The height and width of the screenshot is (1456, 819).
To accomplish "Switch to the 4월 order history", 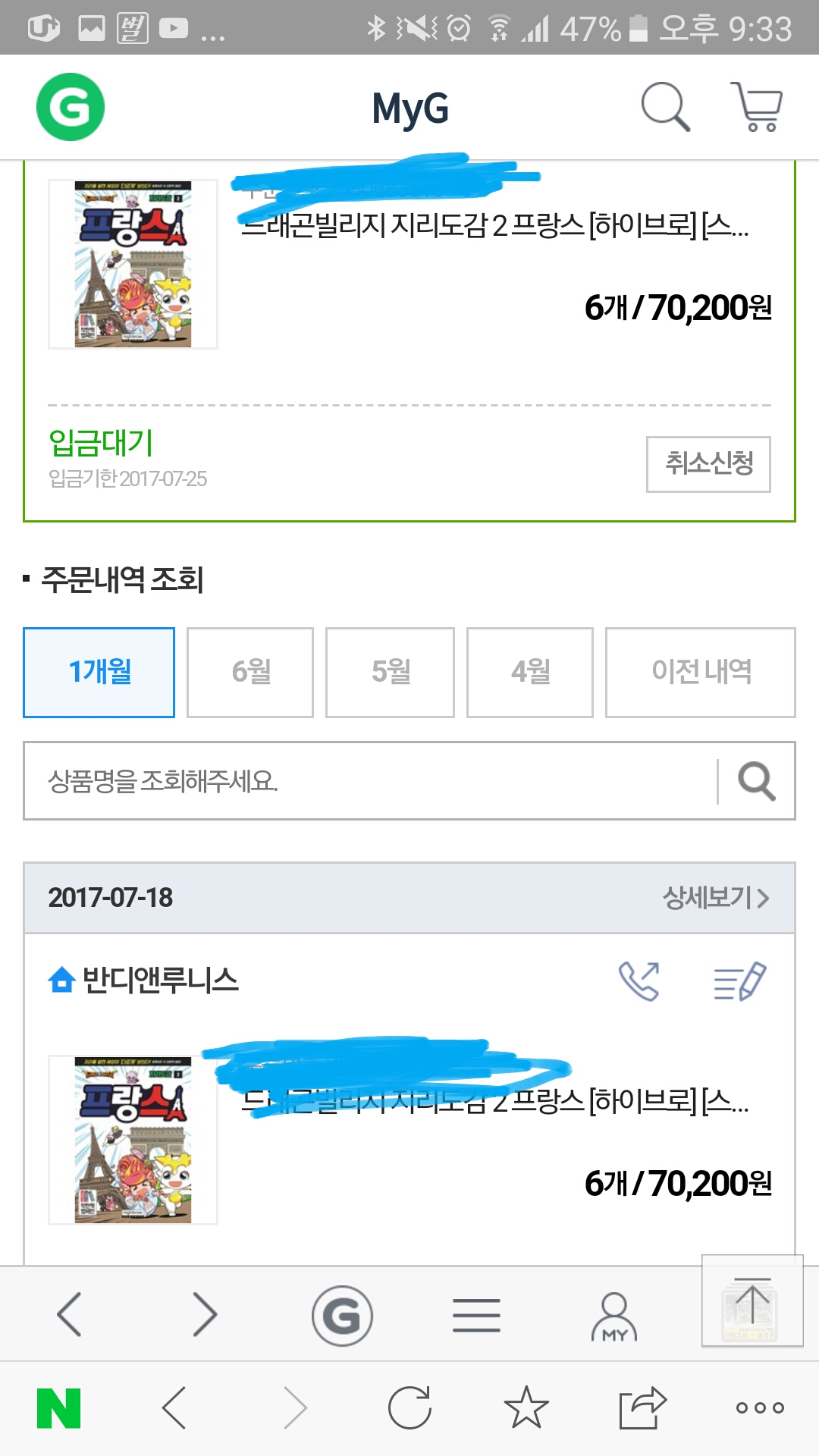I will point(530,672).
